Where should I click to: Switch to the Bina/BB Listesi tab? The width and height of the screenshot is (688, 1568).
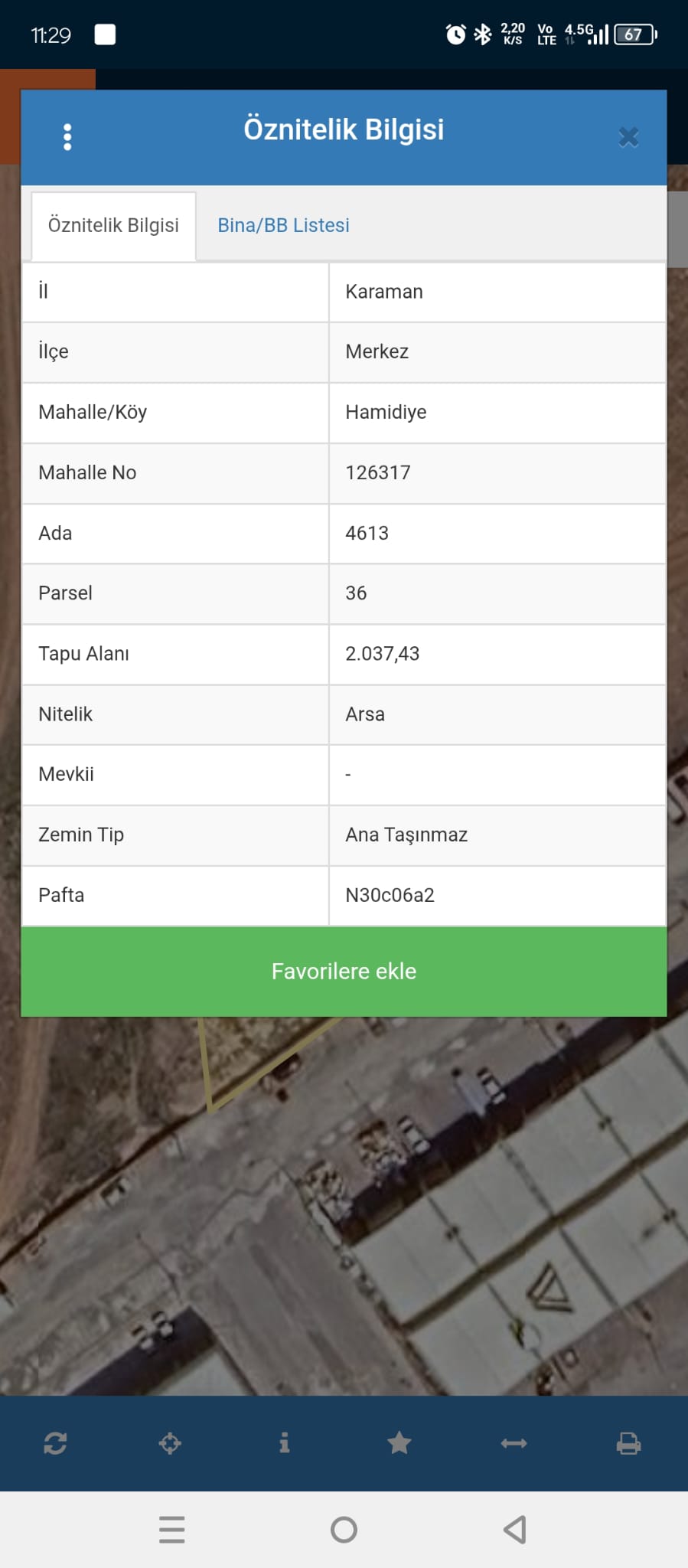[283, 225]
